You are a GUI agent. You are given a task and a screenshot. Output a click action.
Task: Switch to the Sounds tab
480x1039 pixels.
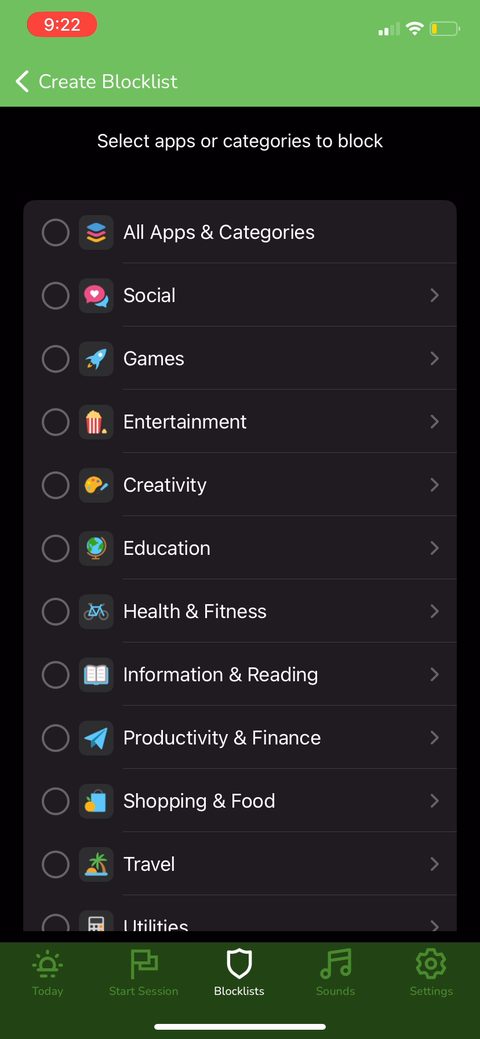[x=335, y=972]
